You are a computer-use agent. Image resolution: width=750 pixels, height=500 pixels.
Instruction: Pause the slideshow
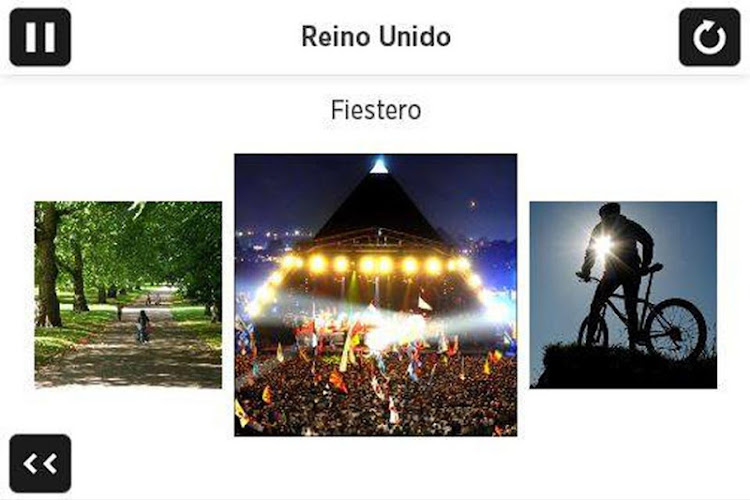(x=40, y=37)
